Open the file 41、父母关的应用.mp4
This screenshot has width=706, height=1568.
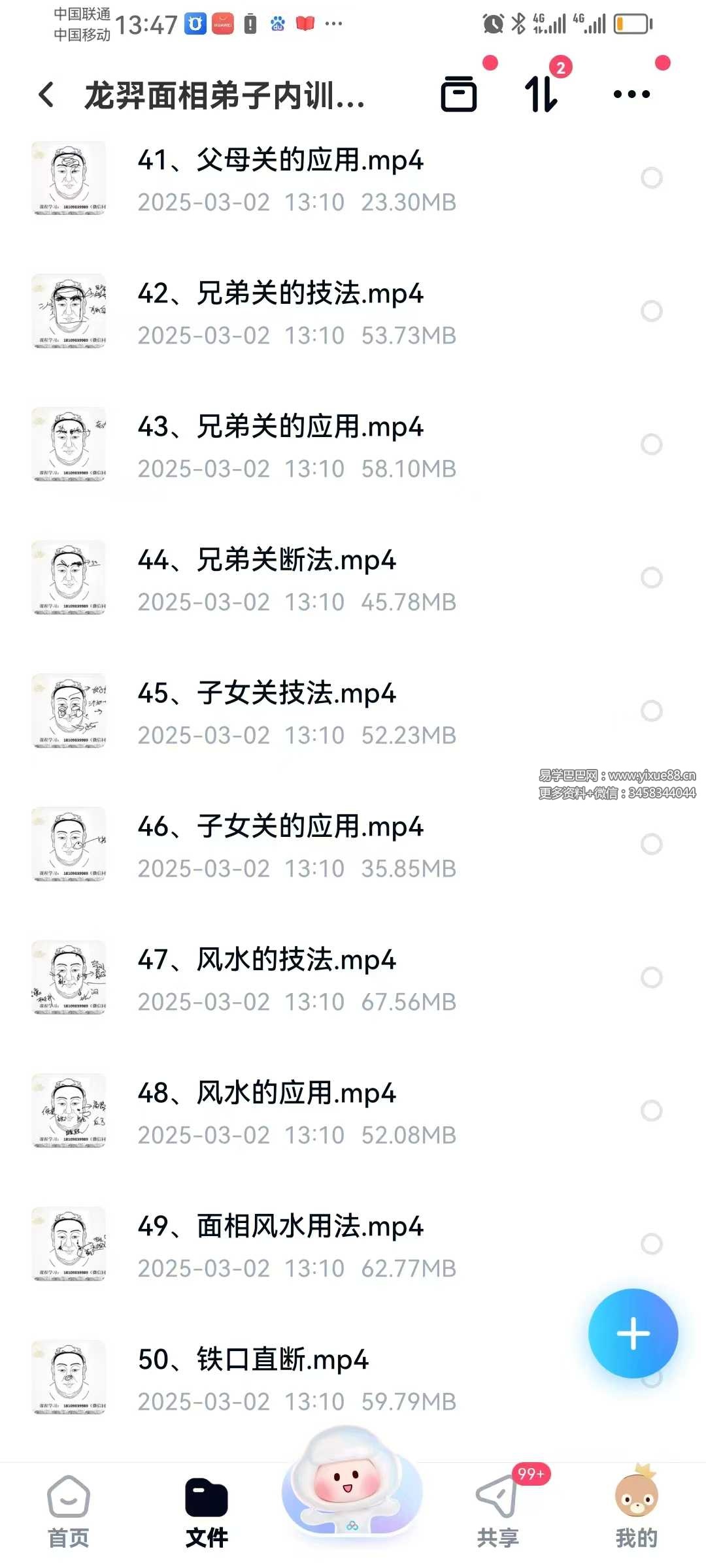pos(280,161)
